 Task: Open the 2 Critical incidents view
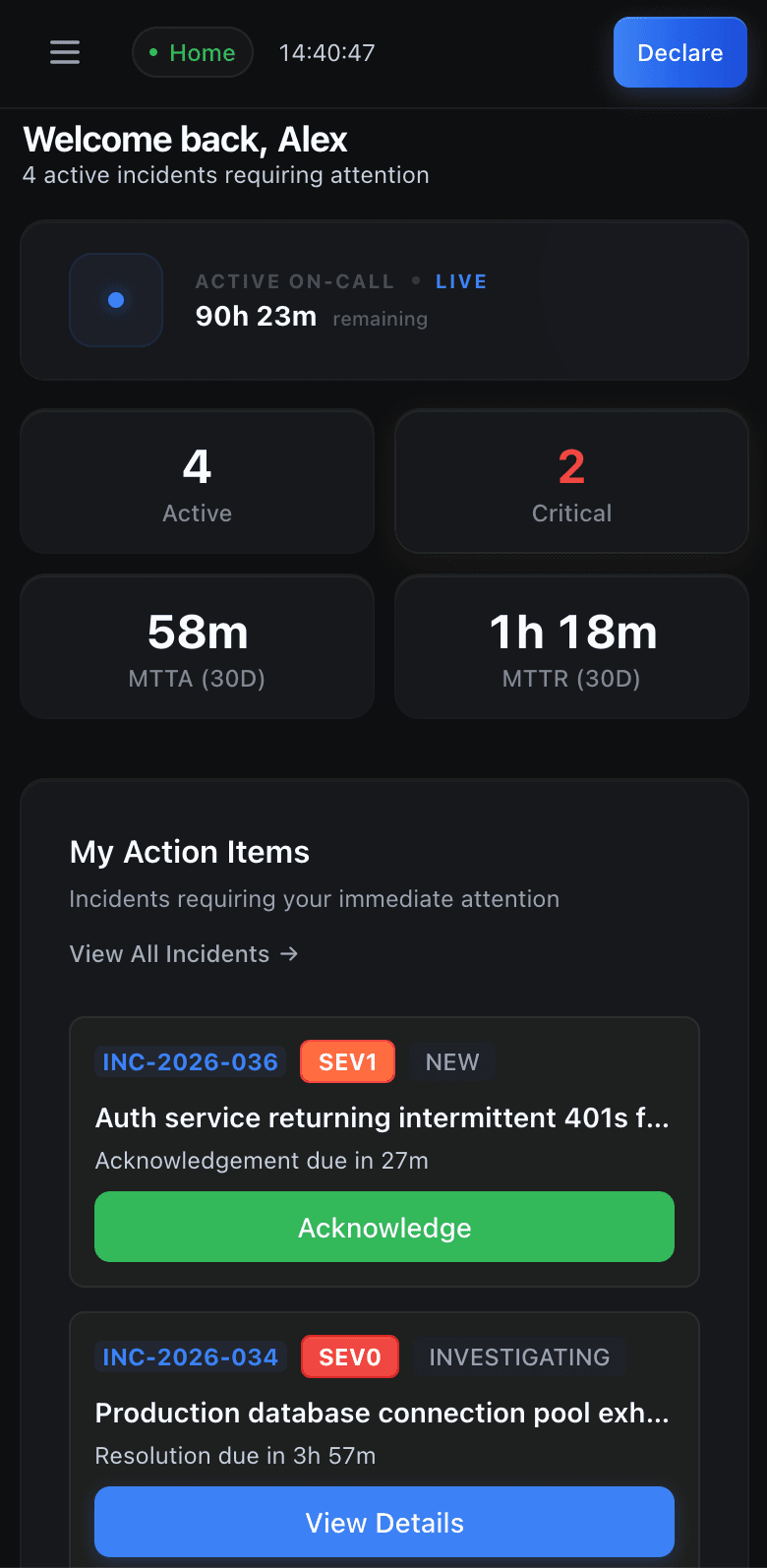pos(570,481)
